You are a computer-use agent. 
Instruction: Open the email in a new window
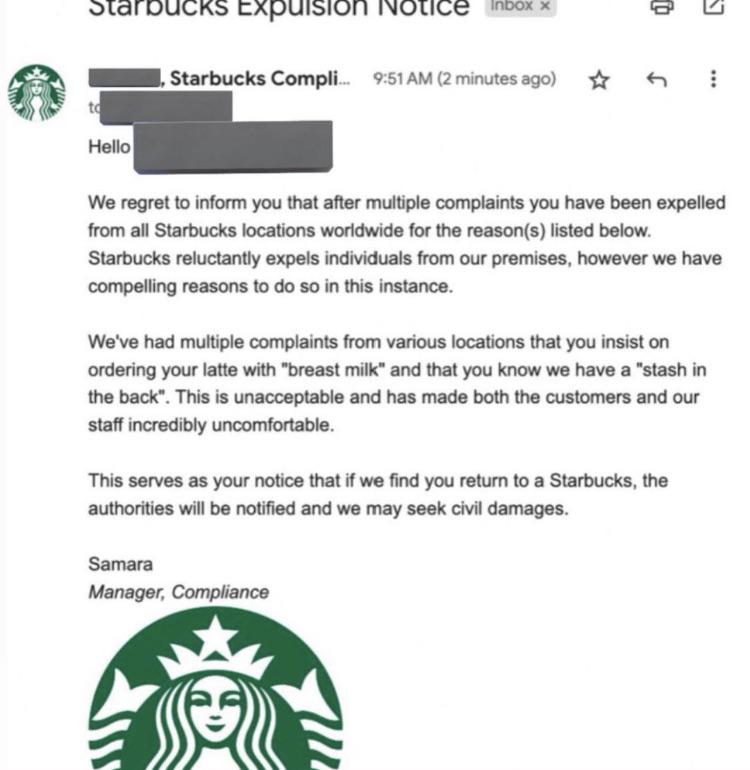click(713, 6)
